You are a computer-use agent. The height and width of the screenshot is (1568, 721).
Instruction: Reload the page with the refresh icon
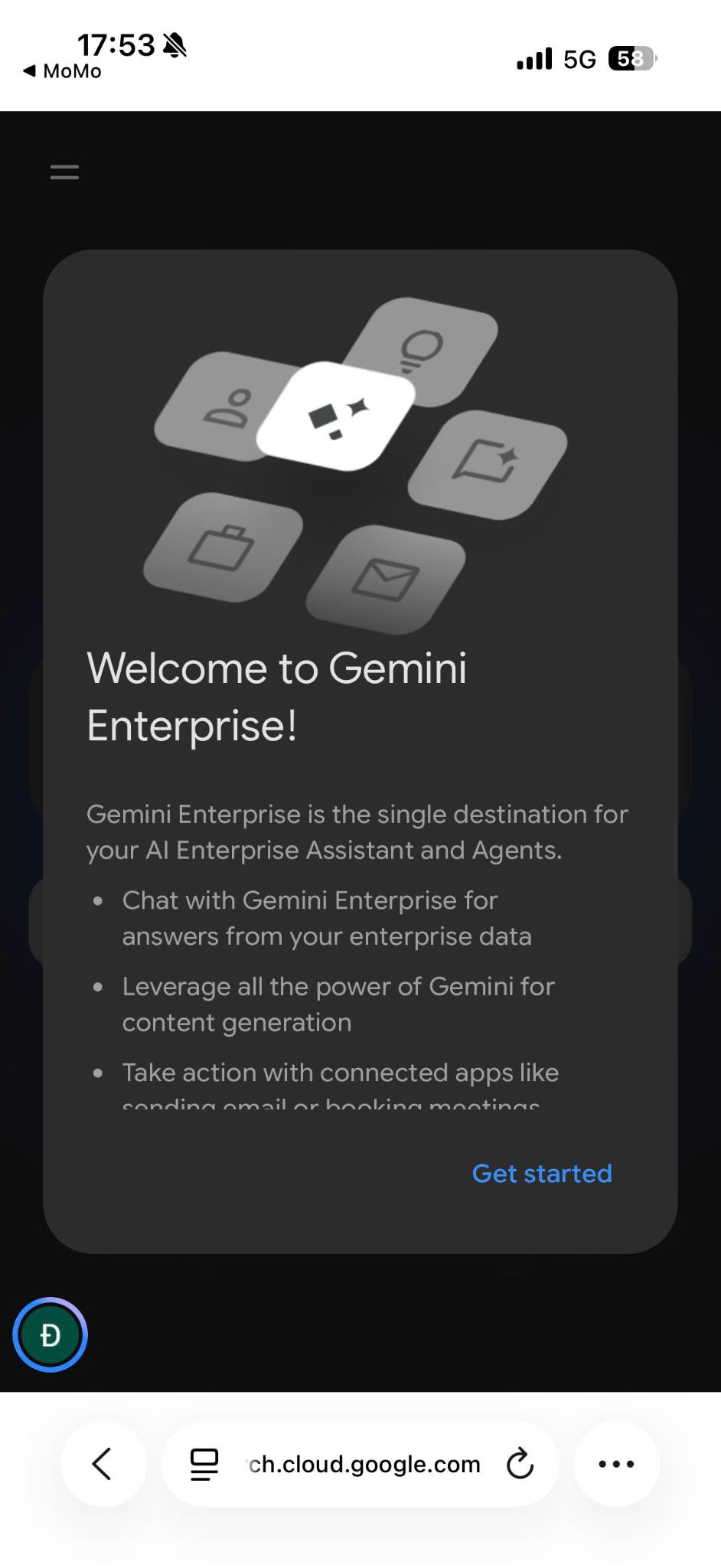pyautogui.click(x=520, y=1464)
